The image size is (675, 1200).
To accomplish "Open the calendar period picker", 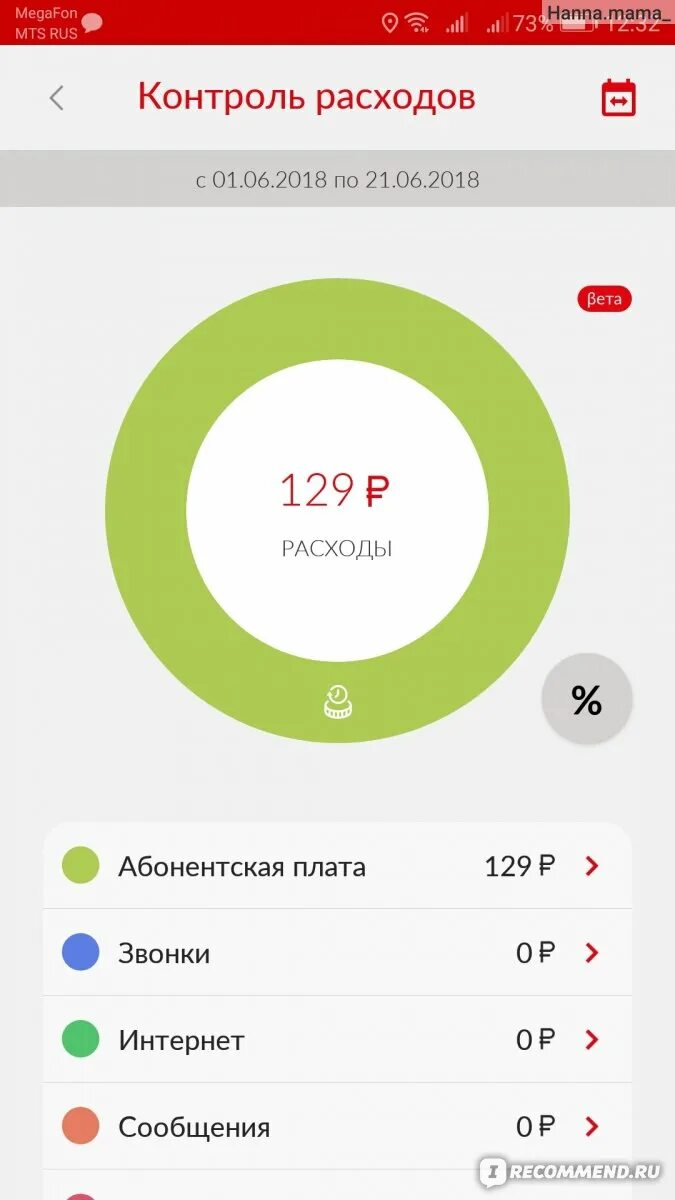I will point(618,98).
